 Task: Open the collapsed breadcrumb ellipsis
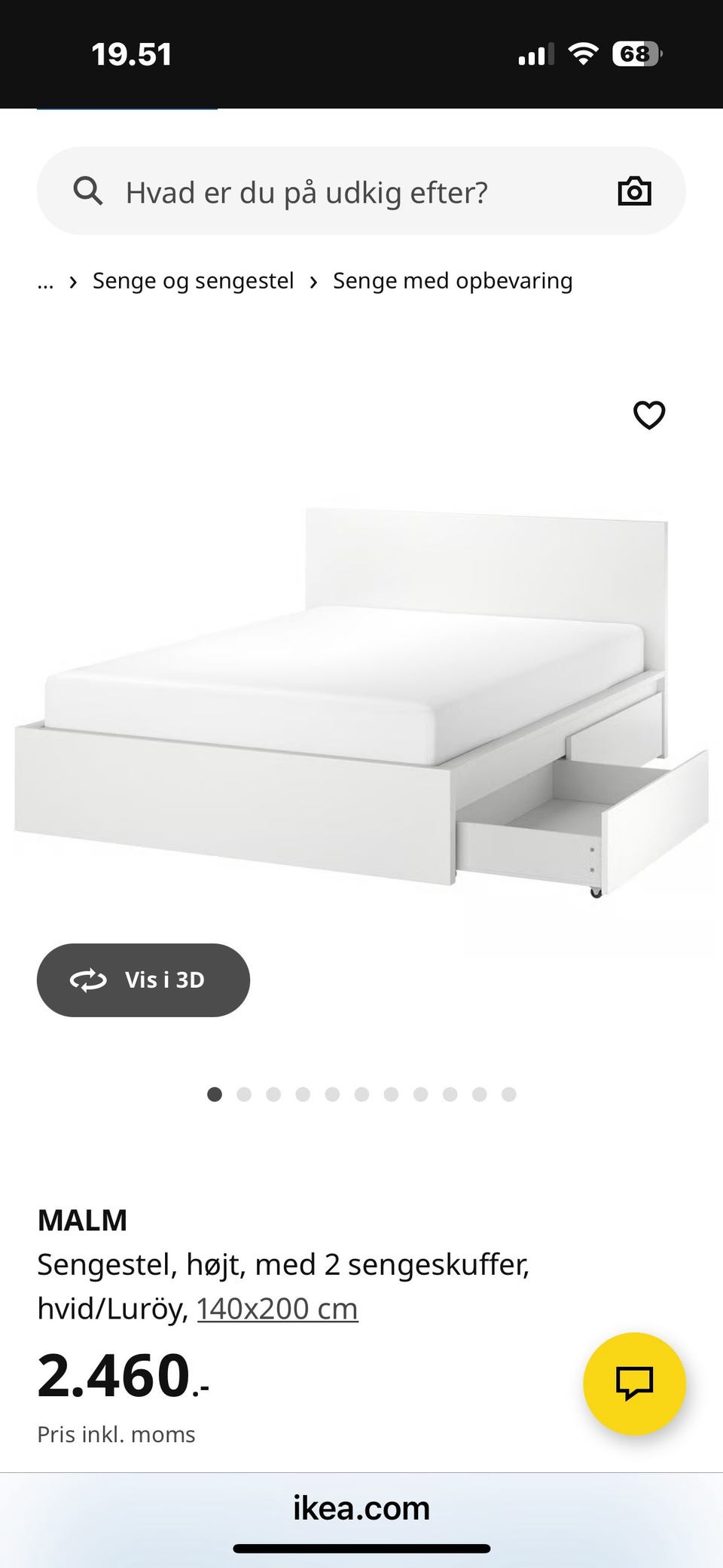[45, 282]
